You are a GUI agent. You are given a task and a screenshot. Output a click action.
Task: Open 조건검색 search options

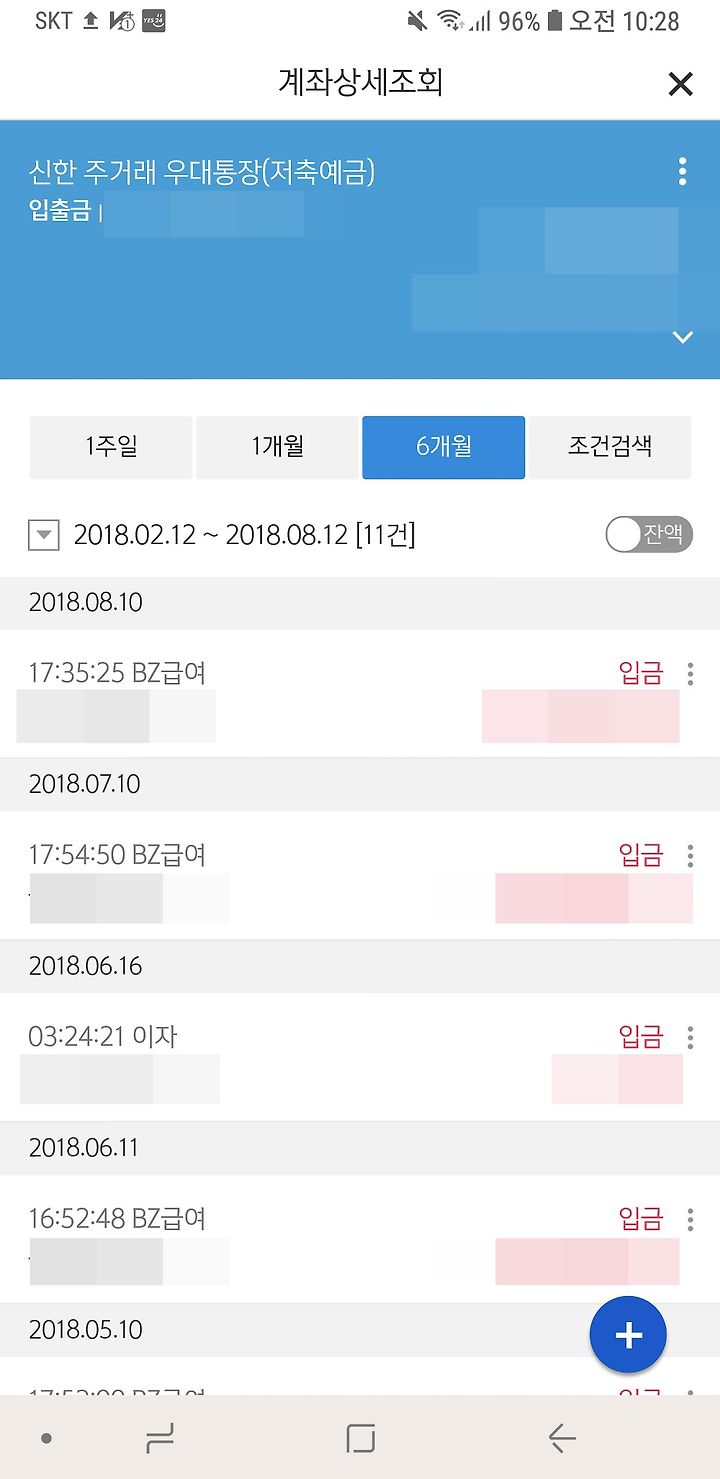(610, 447)
